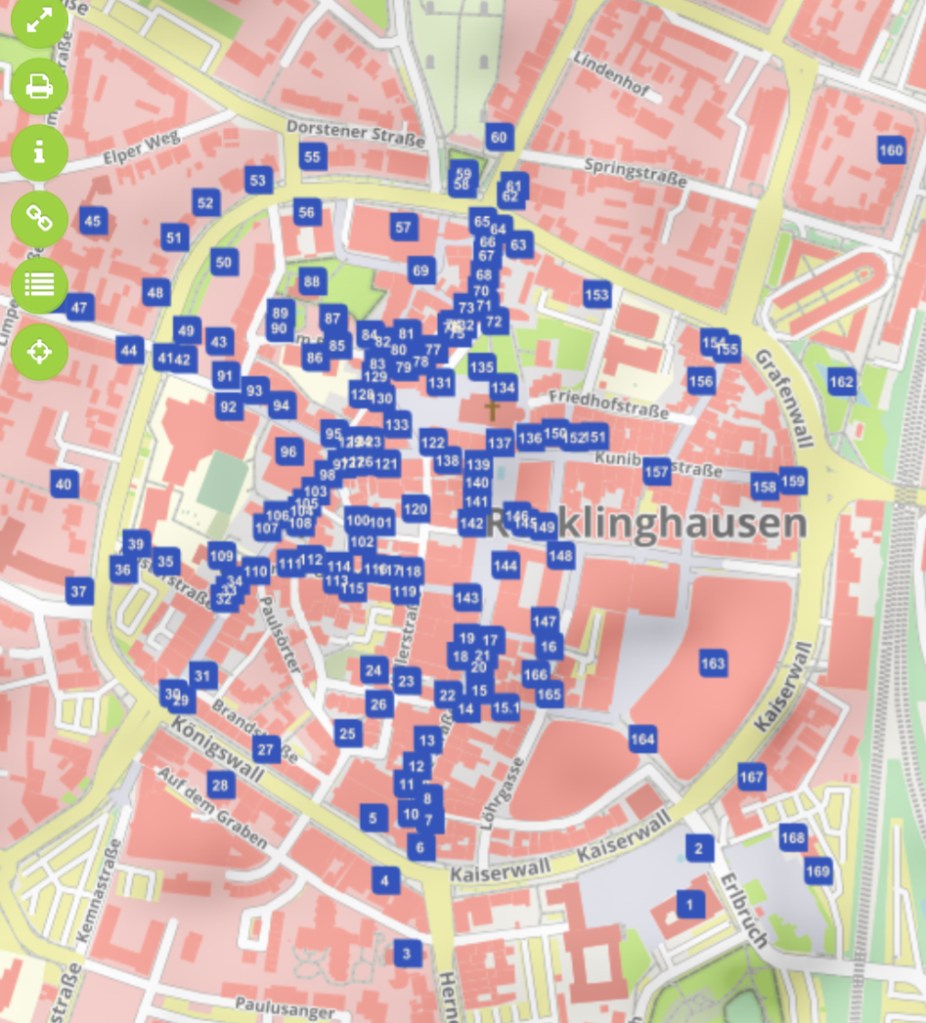Select map marker 1
This screenshot has height=1023, width=926.
pos(688,906)
